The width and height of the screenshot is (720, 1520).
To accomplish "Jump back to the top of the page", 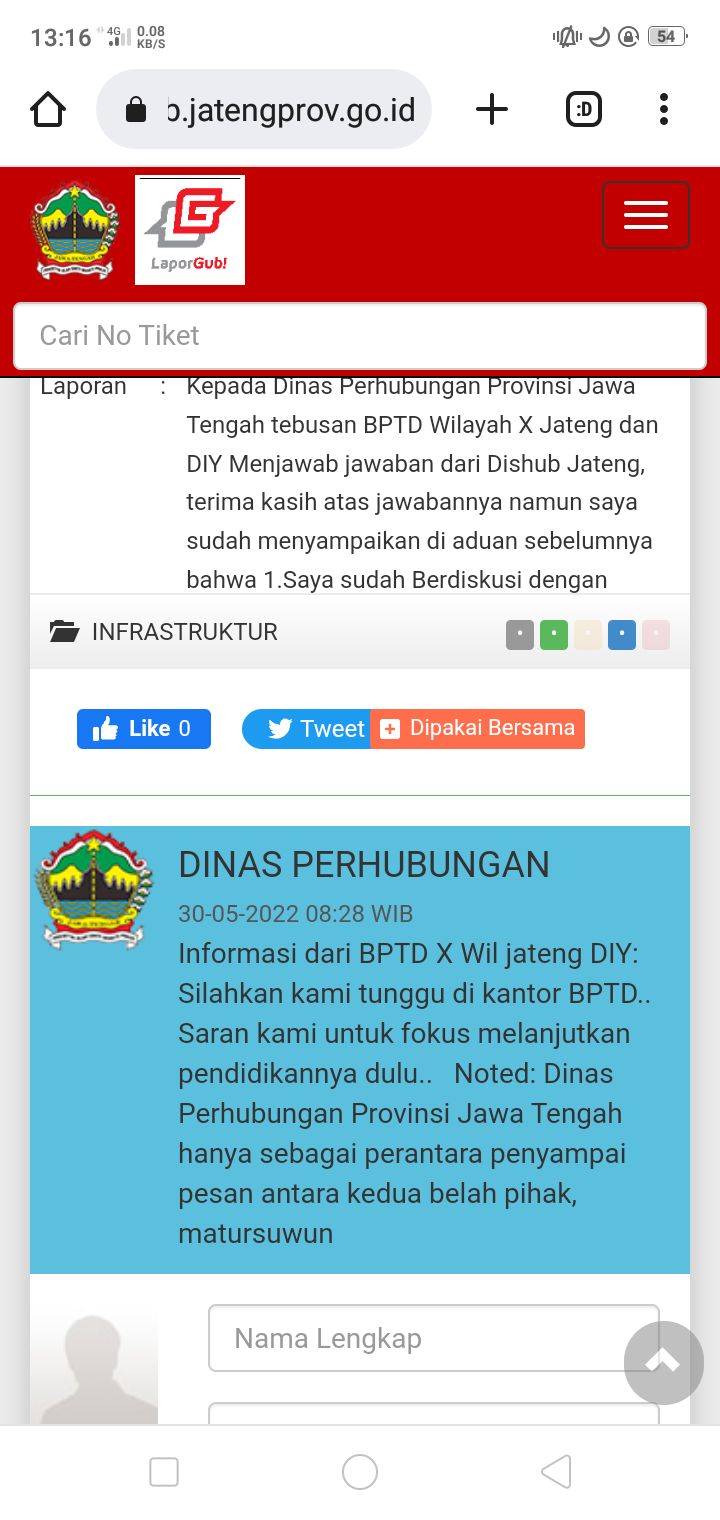I will point(663,1362).
